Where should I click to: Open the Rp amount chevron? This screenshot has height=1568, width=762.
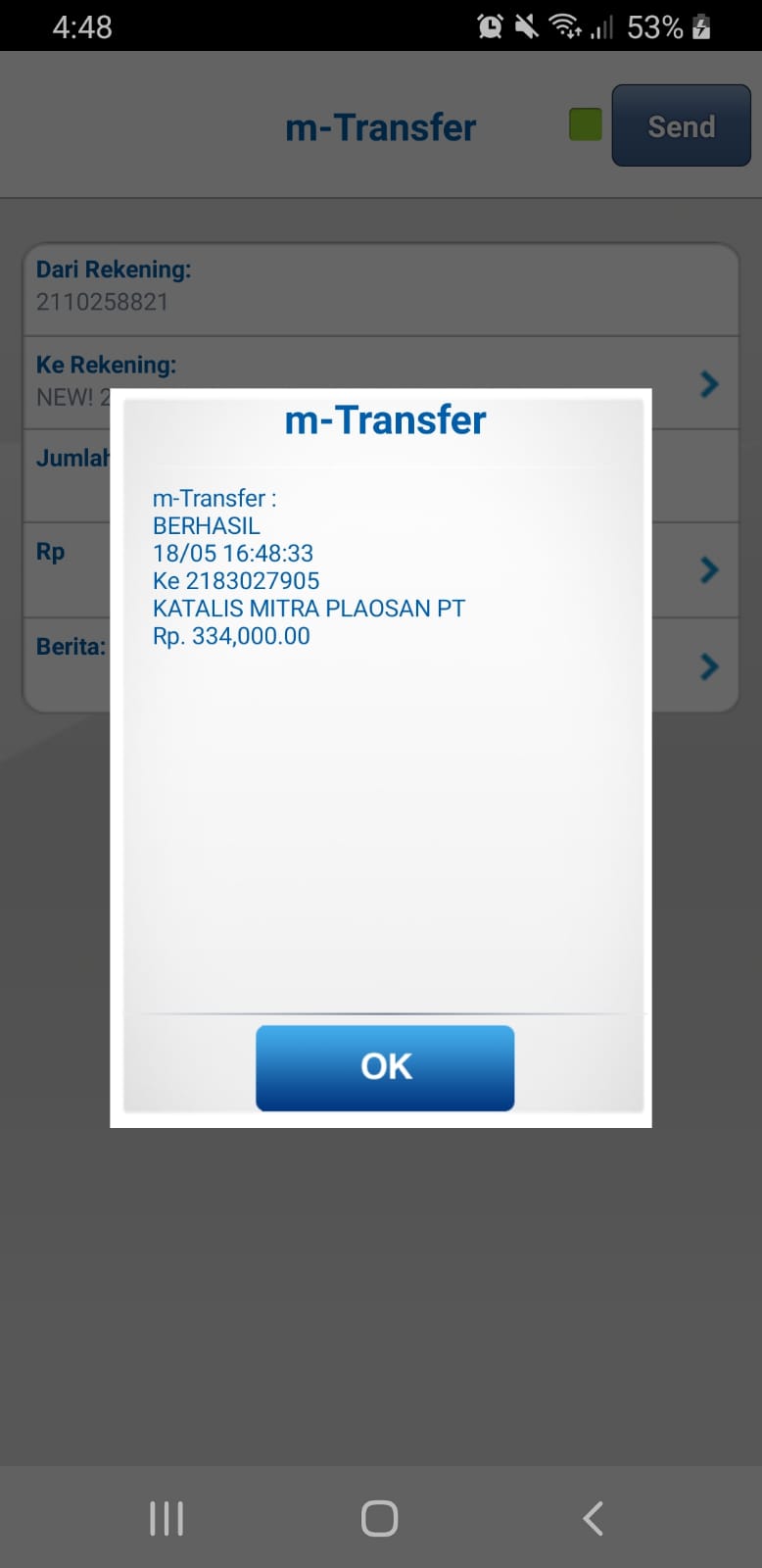coord(710,569)
